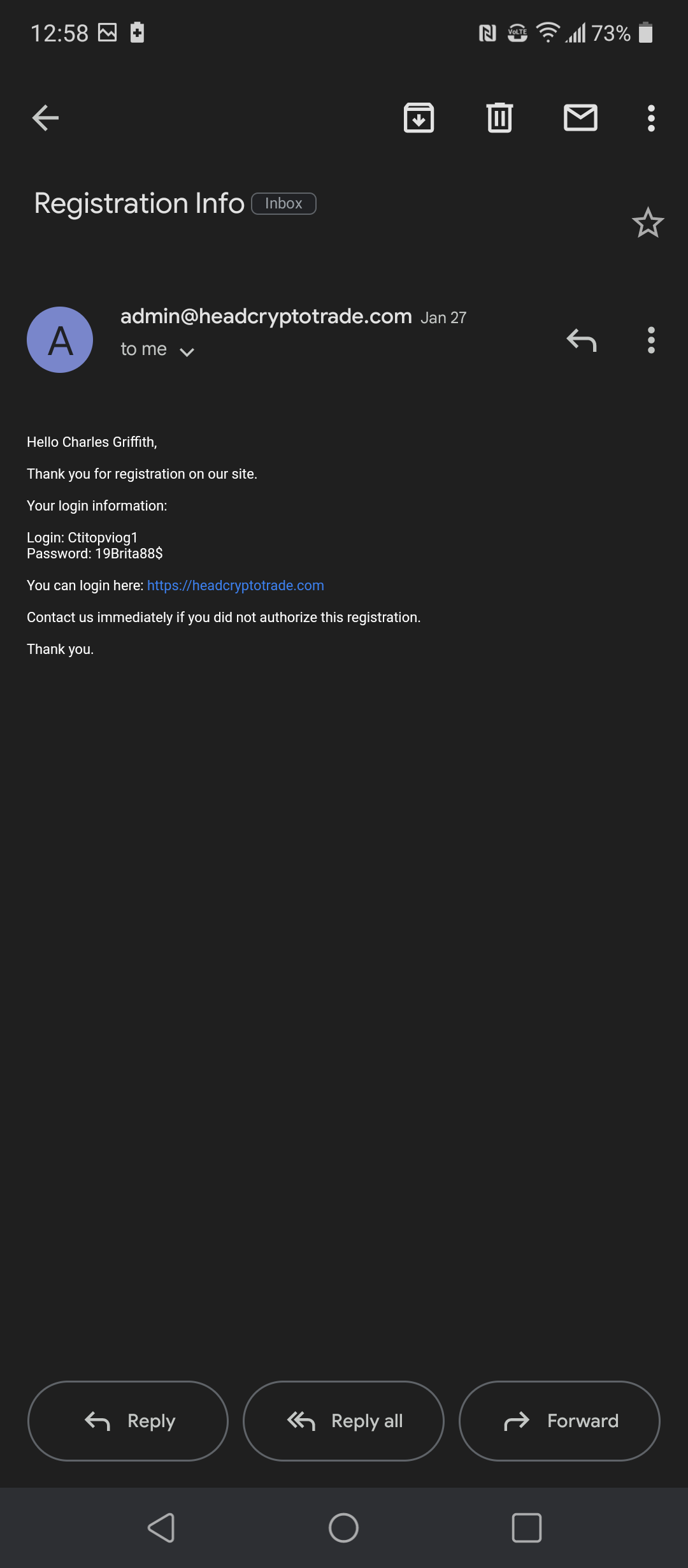Star the Registration Info email
Image resolution: width=688 pixels, height=1568 pixels.
coord(648,223)
